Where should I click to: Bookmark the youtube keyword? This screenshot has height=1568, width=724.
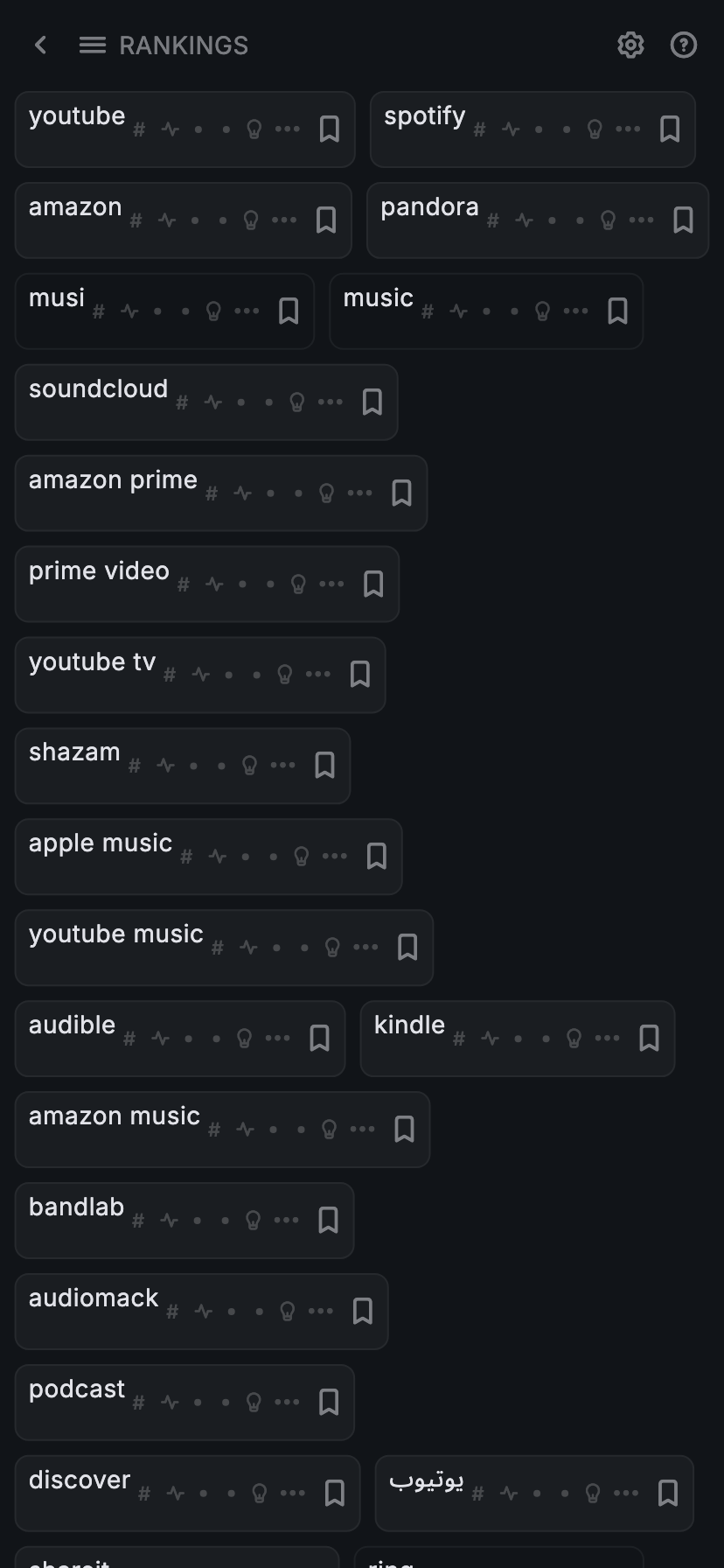point(329,129)
